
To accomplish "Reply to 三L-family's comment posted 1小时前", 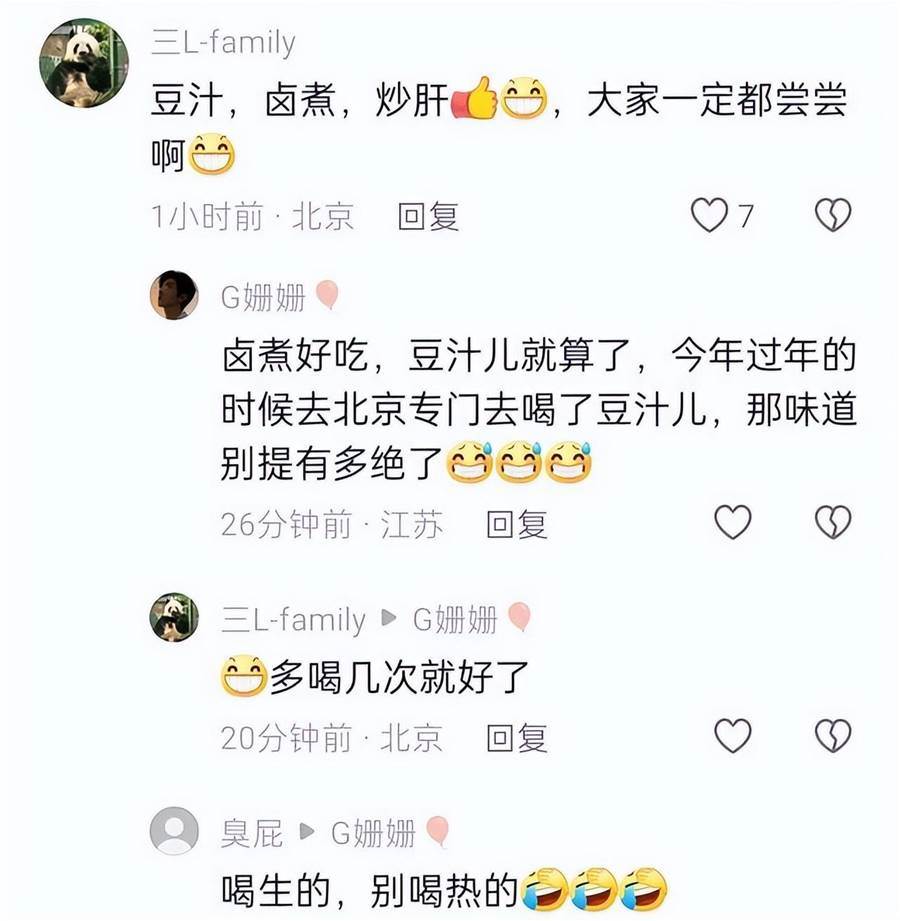I will click(428, 216).
